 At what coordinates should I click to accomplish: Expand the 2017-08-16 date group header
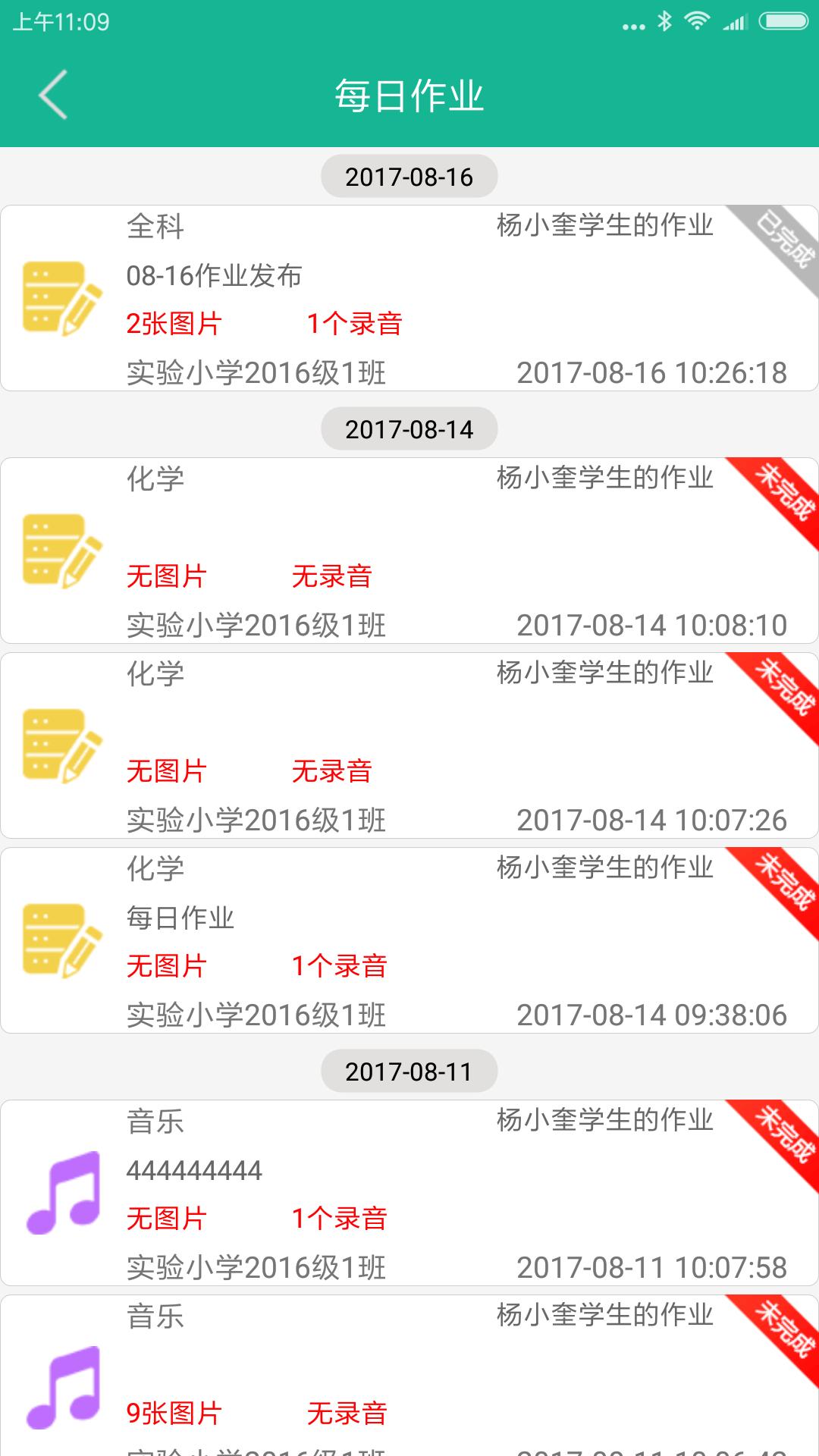409,176
